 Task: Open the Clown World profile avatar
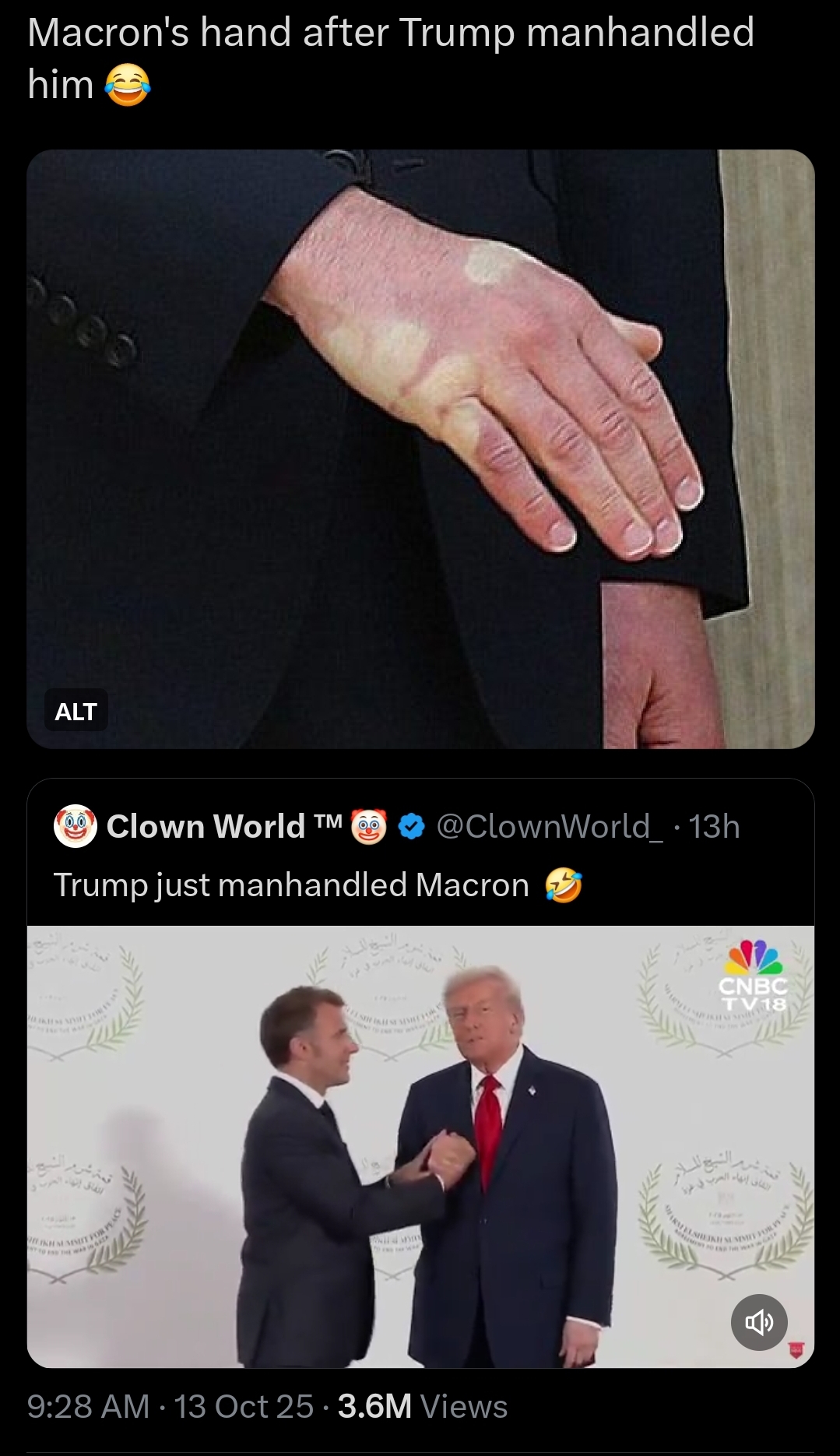pos(75,826)
